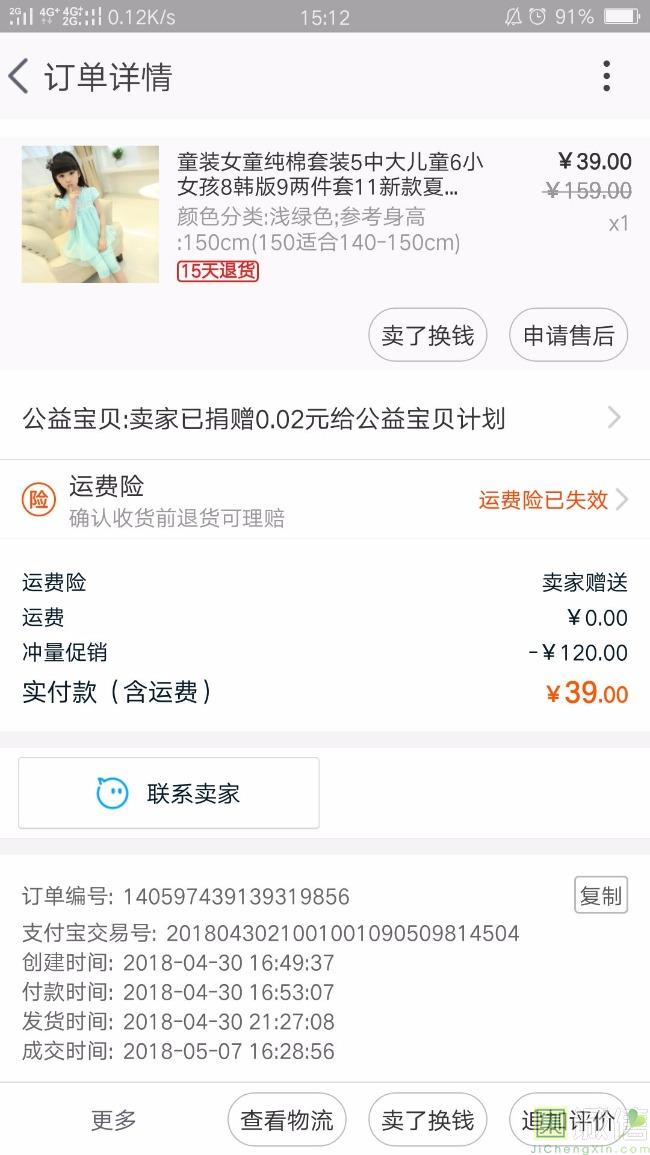Open the three-dot overflow menu
Viewport: 650px width, 1155px height.
(x=606, y=77)
